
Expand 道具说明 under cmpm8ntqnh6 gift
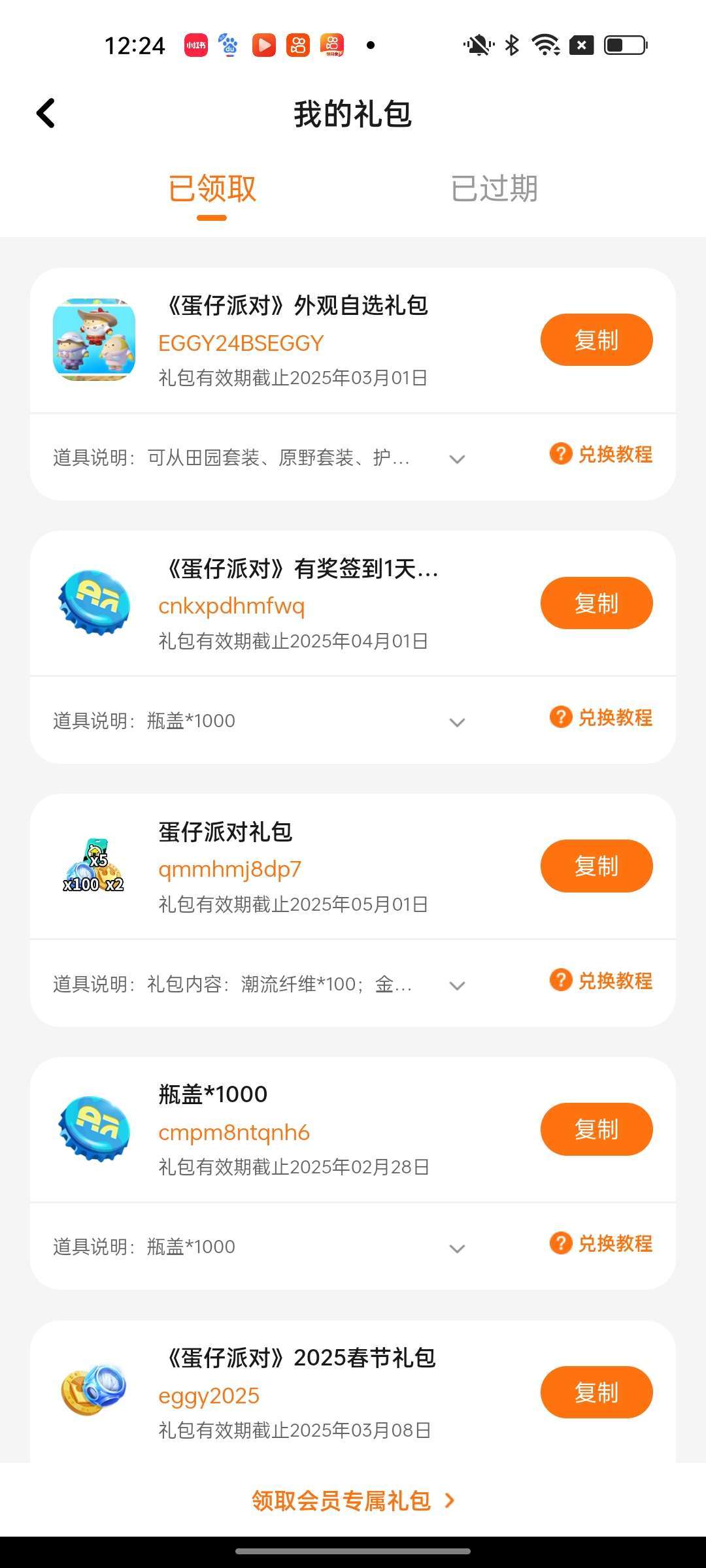[458, 1249]
